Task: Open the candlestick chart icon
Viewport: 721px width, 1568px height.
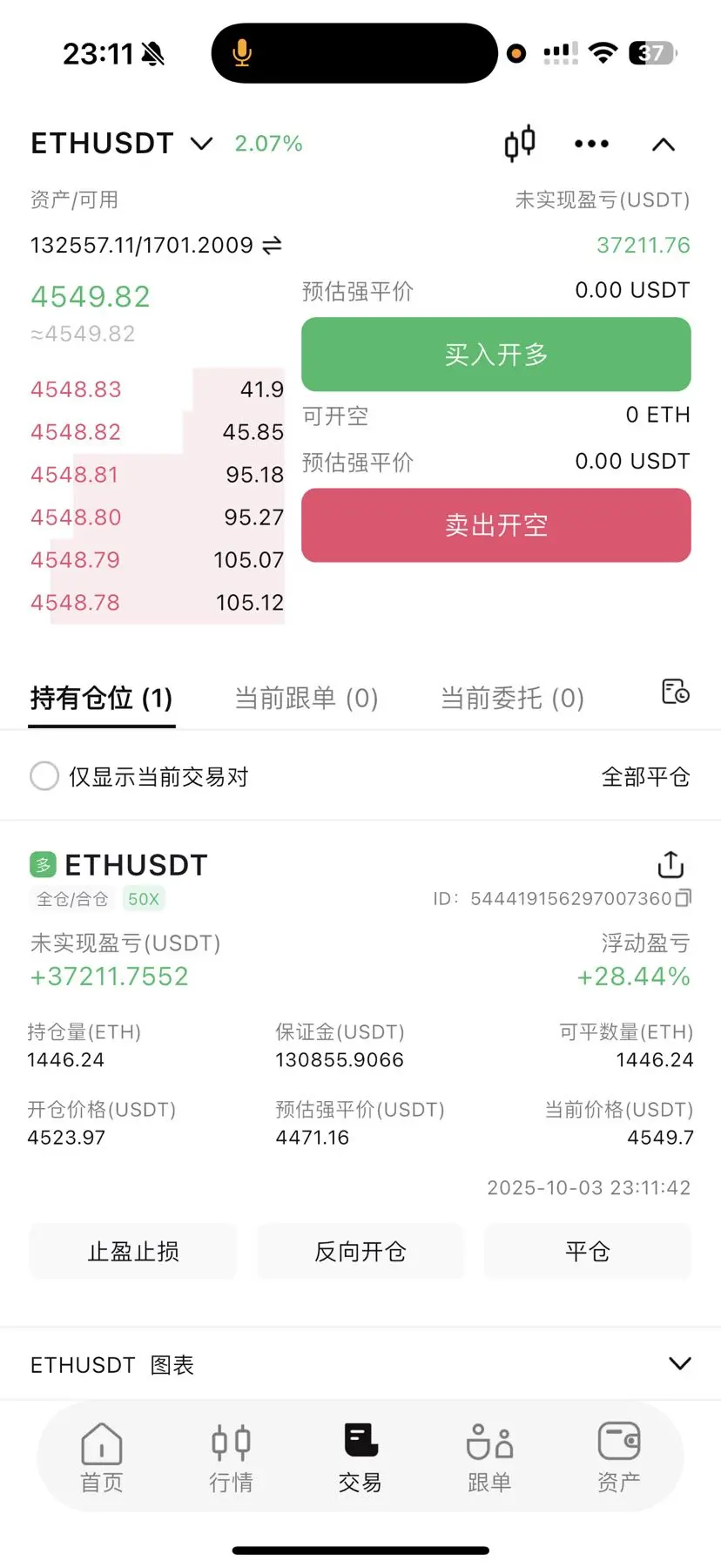Action: [x=520, y=144]
